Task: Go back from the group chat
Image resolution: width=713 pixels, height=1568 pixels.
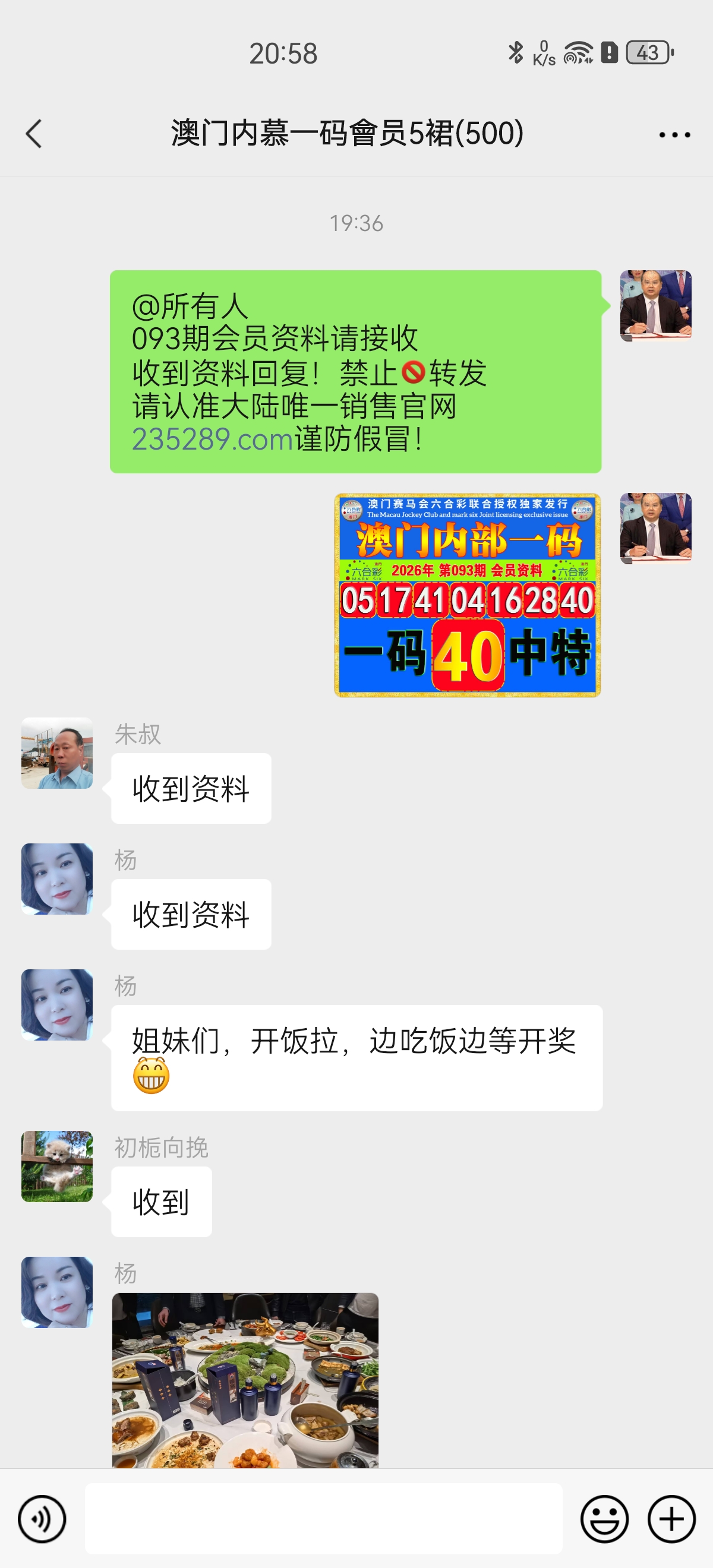Action: (x=34, y=134)
